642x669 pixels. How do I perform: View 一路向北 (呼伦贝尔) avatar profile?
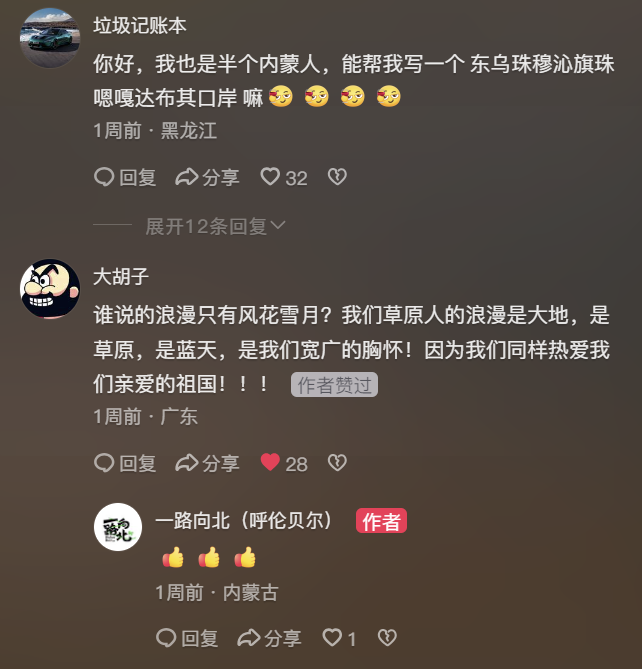118,527
